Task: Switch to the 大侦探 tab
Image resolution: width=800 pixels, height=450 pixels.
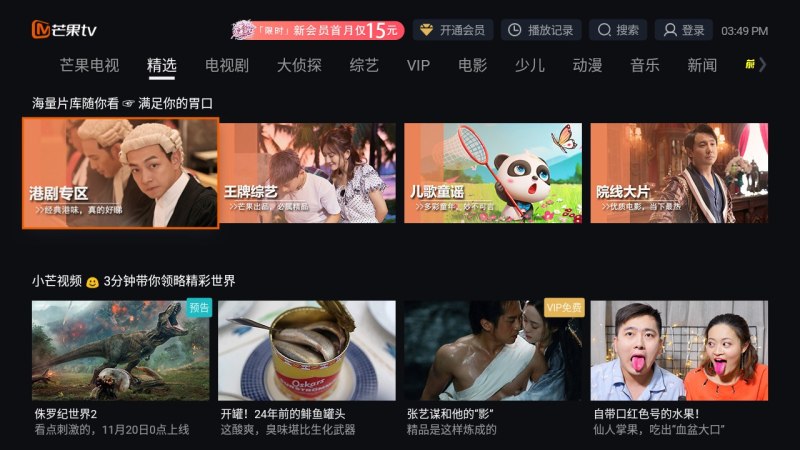Action: click(x=298, y=66)
